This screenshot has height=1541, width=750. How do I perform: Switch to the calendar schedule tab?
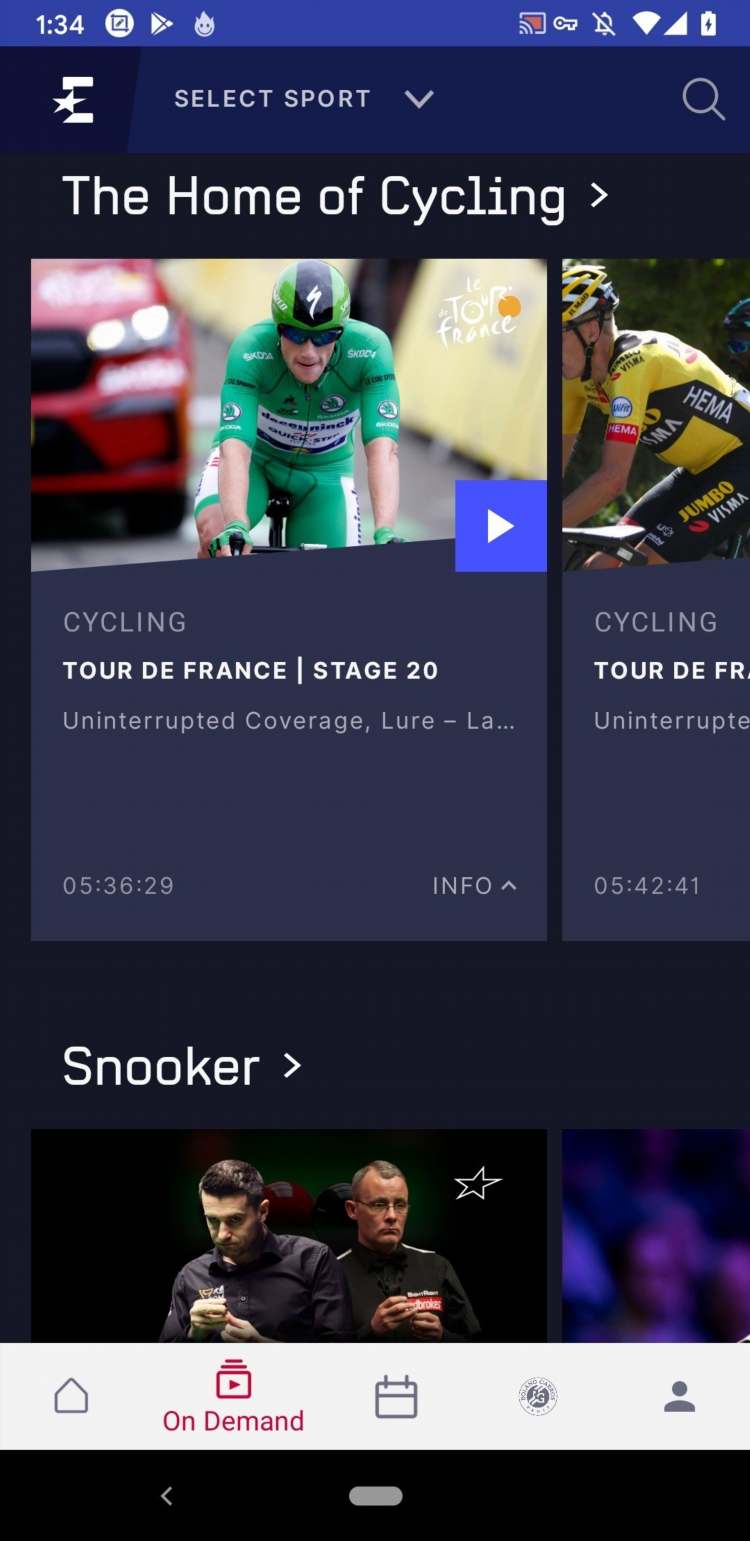(x=396, y=1397)
